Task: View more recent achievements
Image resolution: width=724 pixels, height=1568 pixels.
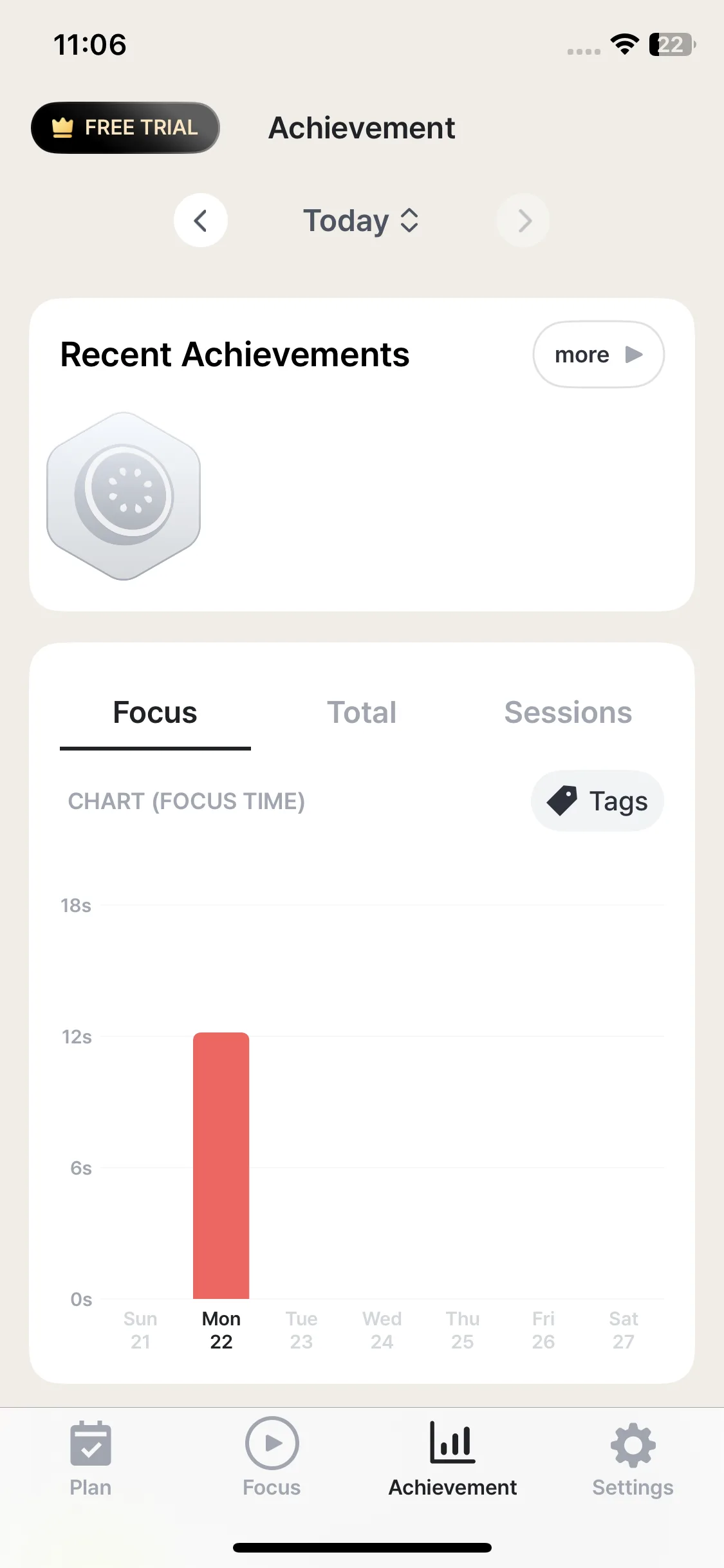Action: pos(599,355)
